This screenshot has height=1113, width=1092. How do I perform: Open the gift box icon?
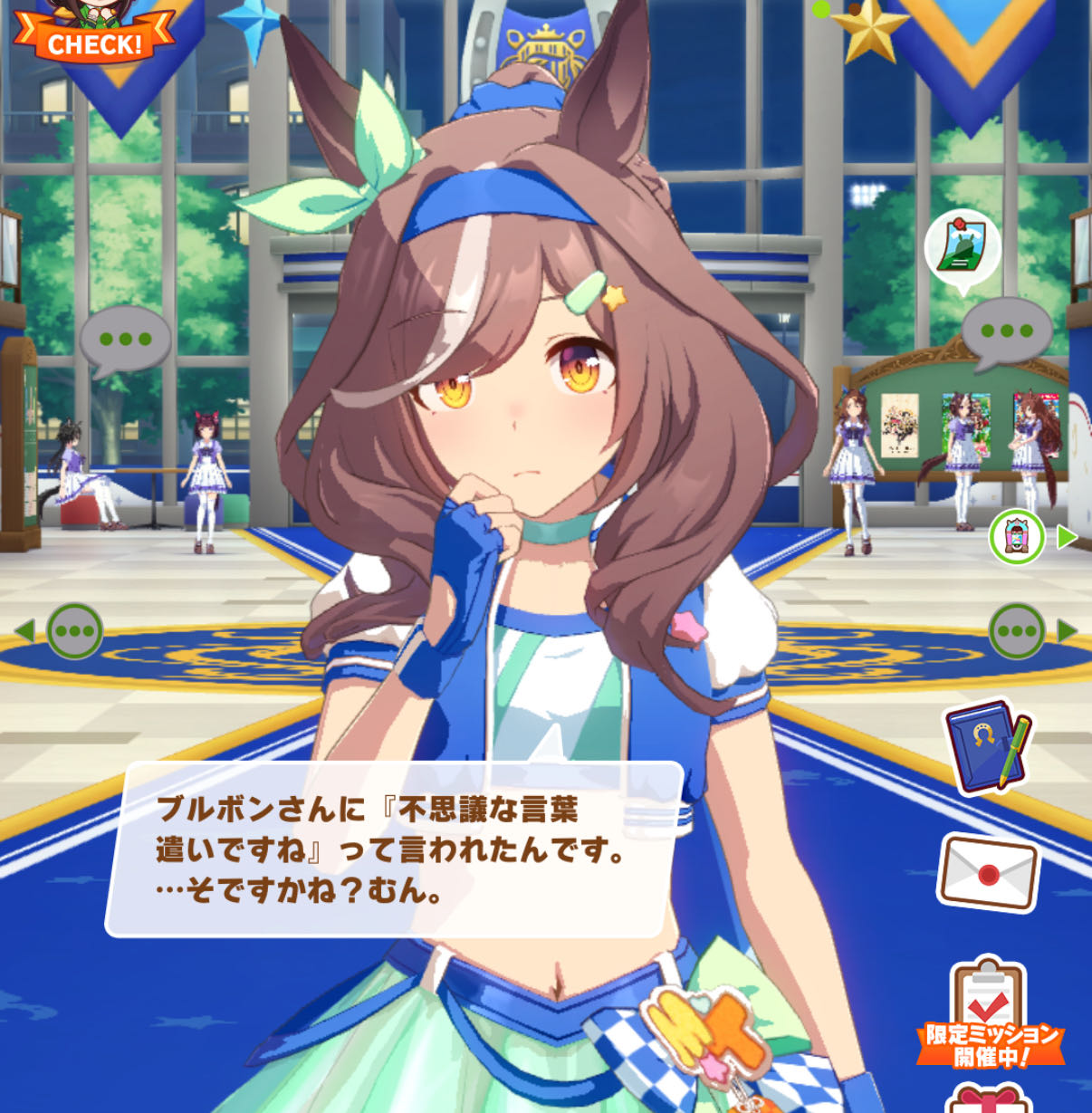(x=988, y=1099)
